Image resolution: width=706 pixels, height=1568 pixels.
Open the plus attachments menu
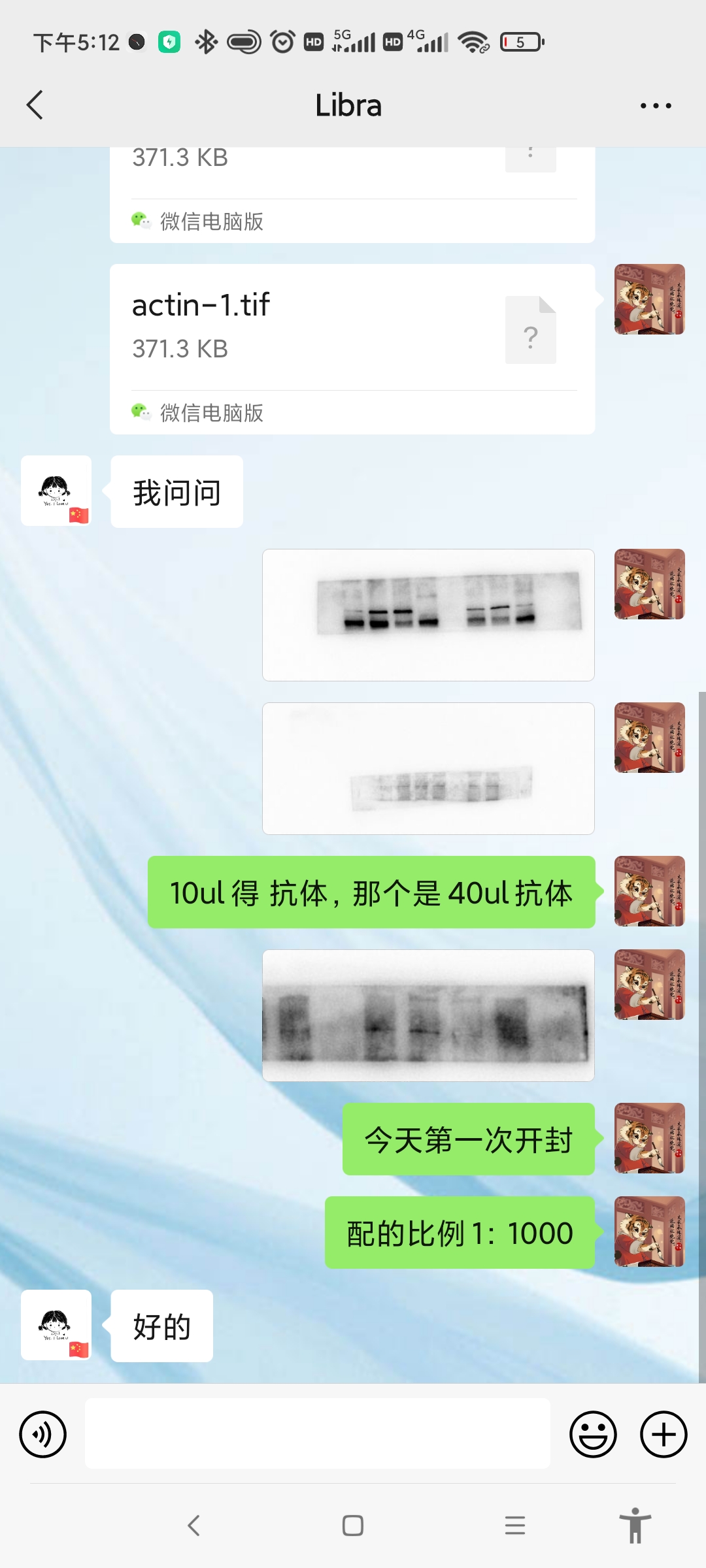click(x=663, y=1434)
